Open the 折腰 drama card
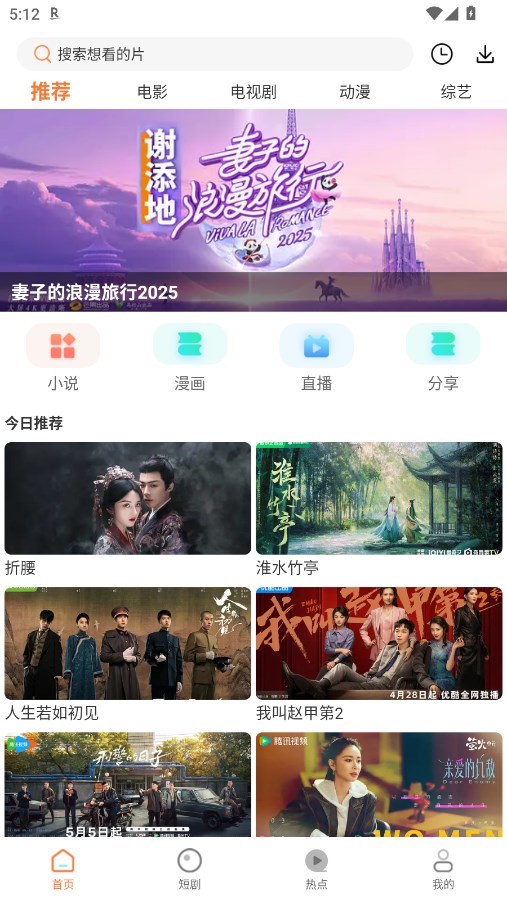 pos(128,509)
